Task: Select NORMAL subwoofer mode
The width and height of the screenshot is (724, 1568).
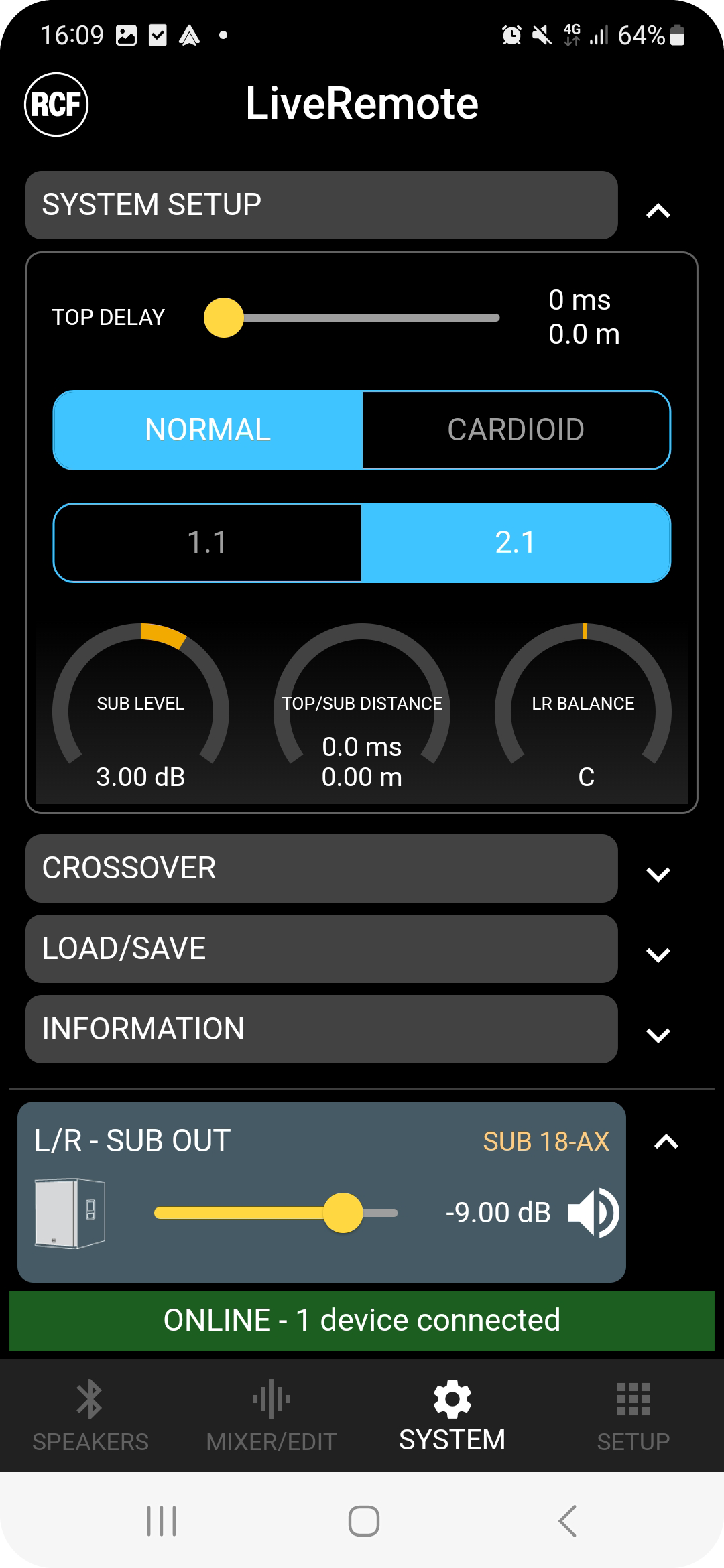Action: tap(208, 430)
